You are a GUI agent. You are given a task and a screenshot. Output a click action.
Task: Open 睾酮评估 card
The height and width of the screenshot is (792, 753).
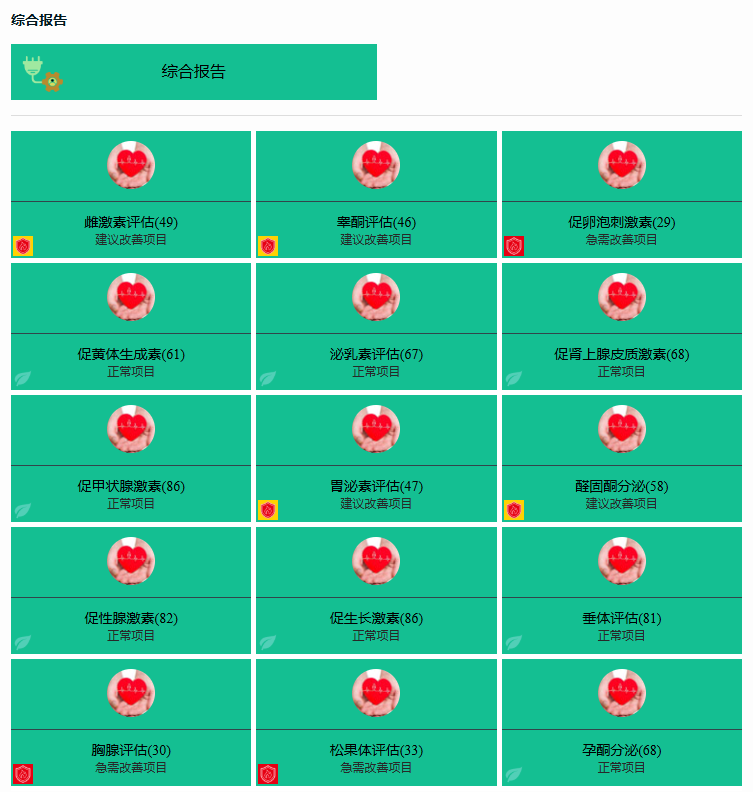[x=376, y=195]
